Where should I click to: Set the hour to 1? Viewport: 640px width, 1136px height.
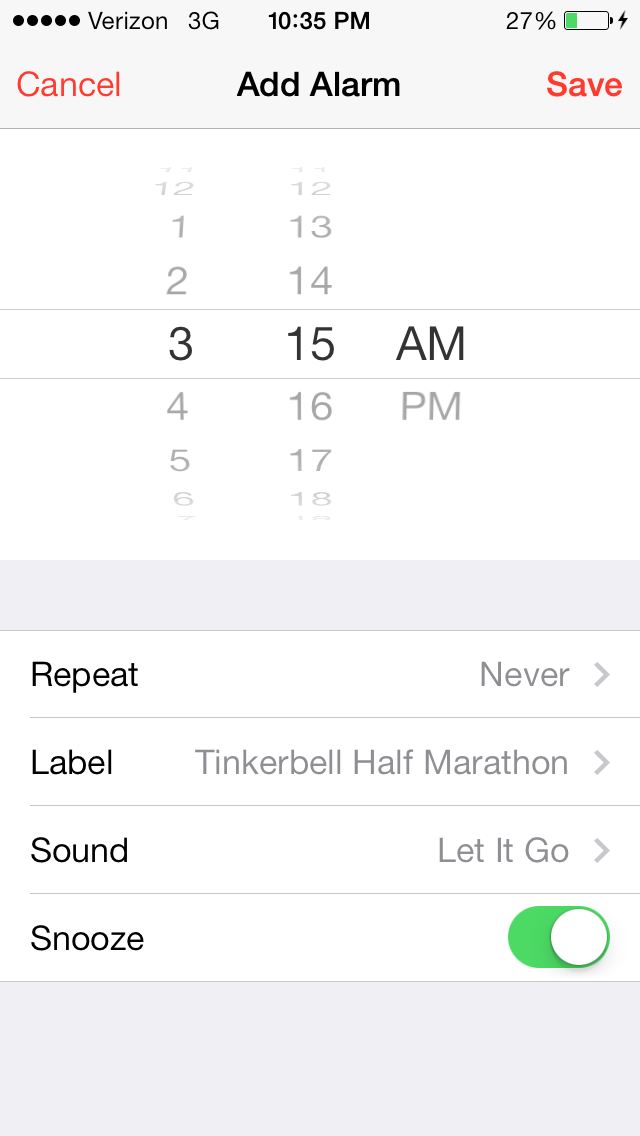(180, 227)
